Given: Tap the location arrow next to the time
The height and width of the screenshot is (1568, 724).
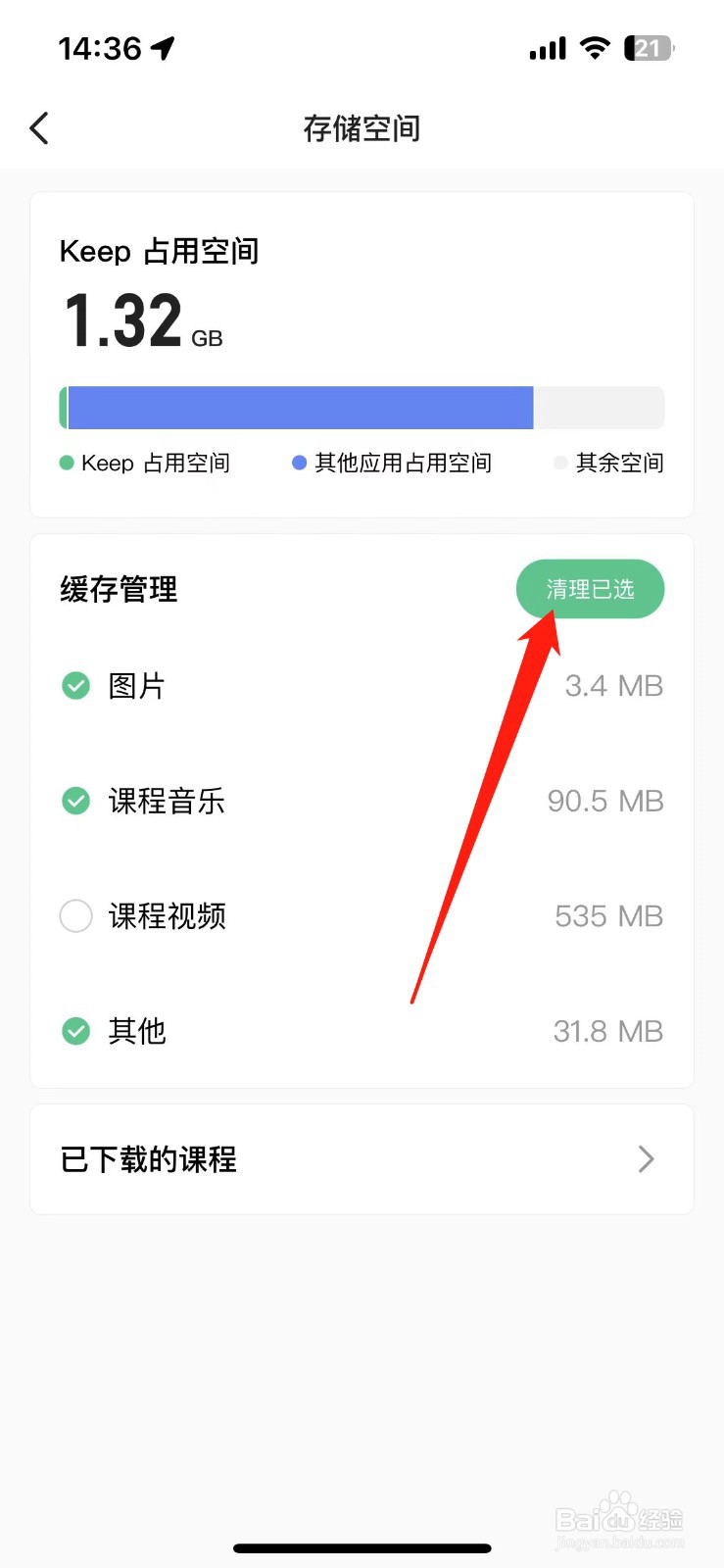Looking at the screenshot, I should pos(165,45).
